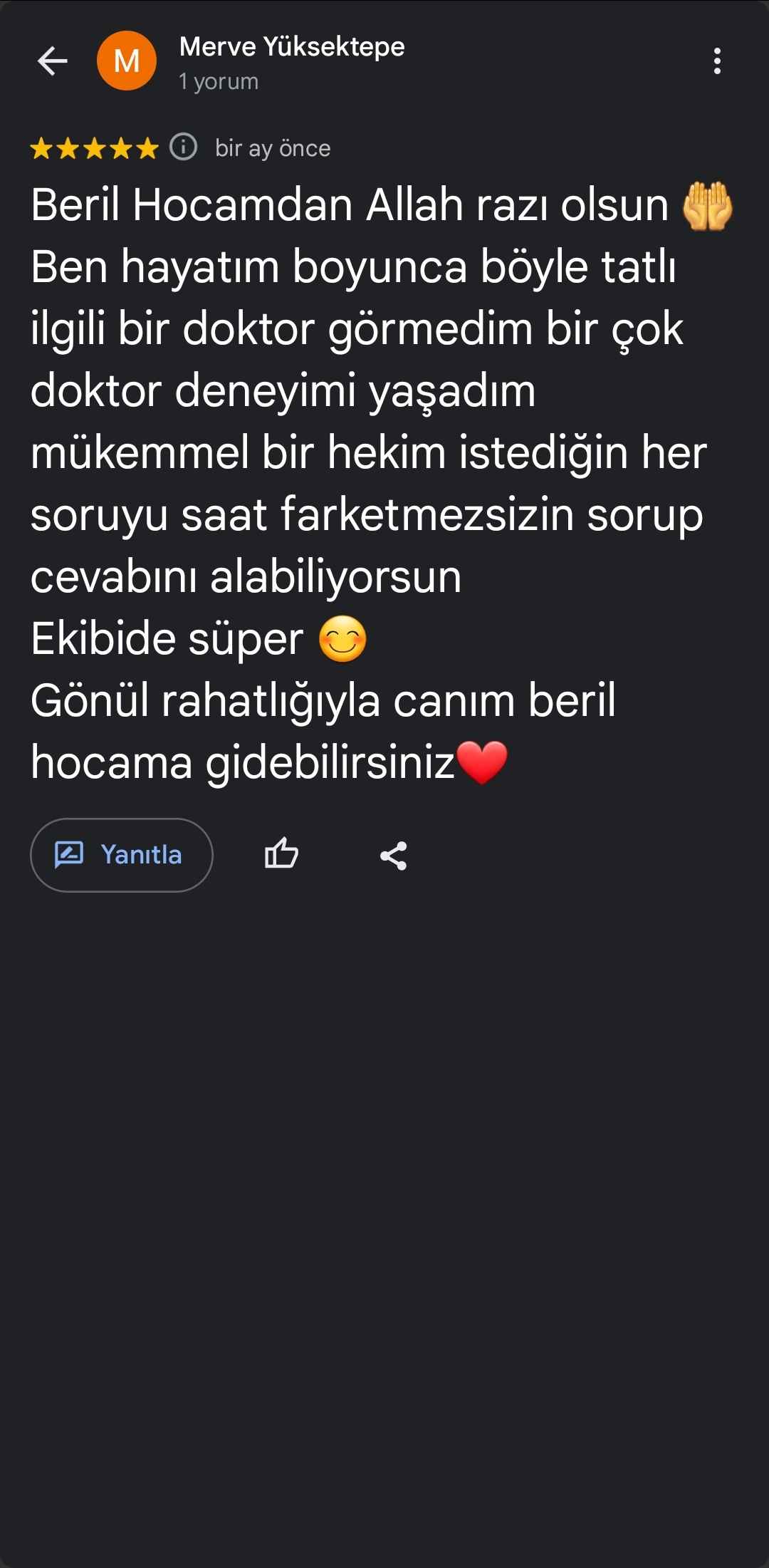The width and height of the screenshot is (769, 1568).
Task: Open Merve Yüksektepe's profile avatar
Action: (127, 61)
